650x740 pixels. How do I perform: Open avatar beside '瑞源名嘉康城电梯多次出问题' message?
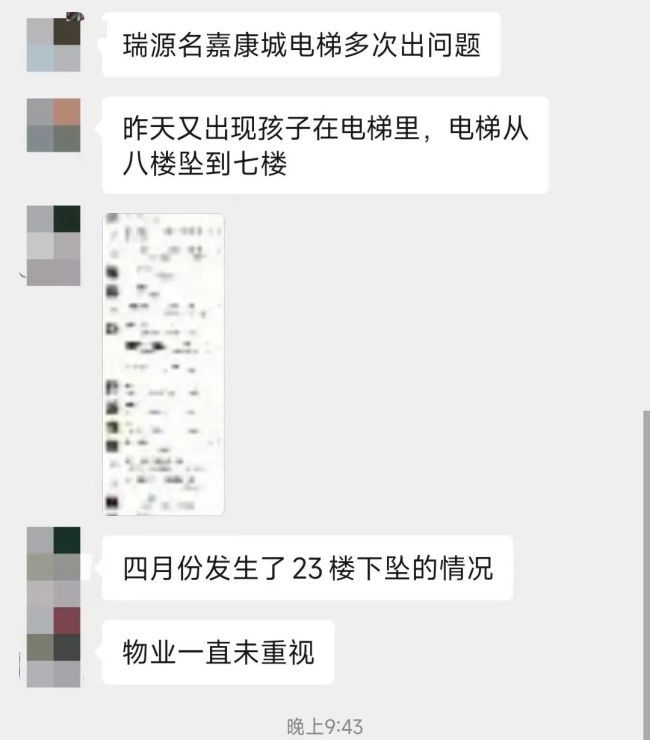pos(54,45)
